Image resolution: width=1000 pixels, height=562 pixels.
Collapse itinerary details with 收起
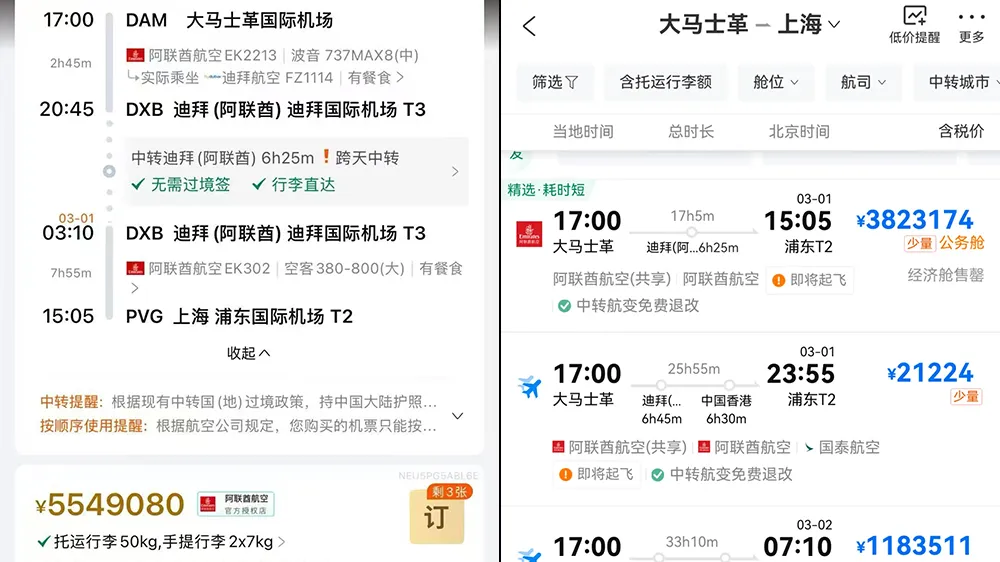coord(249,353)
